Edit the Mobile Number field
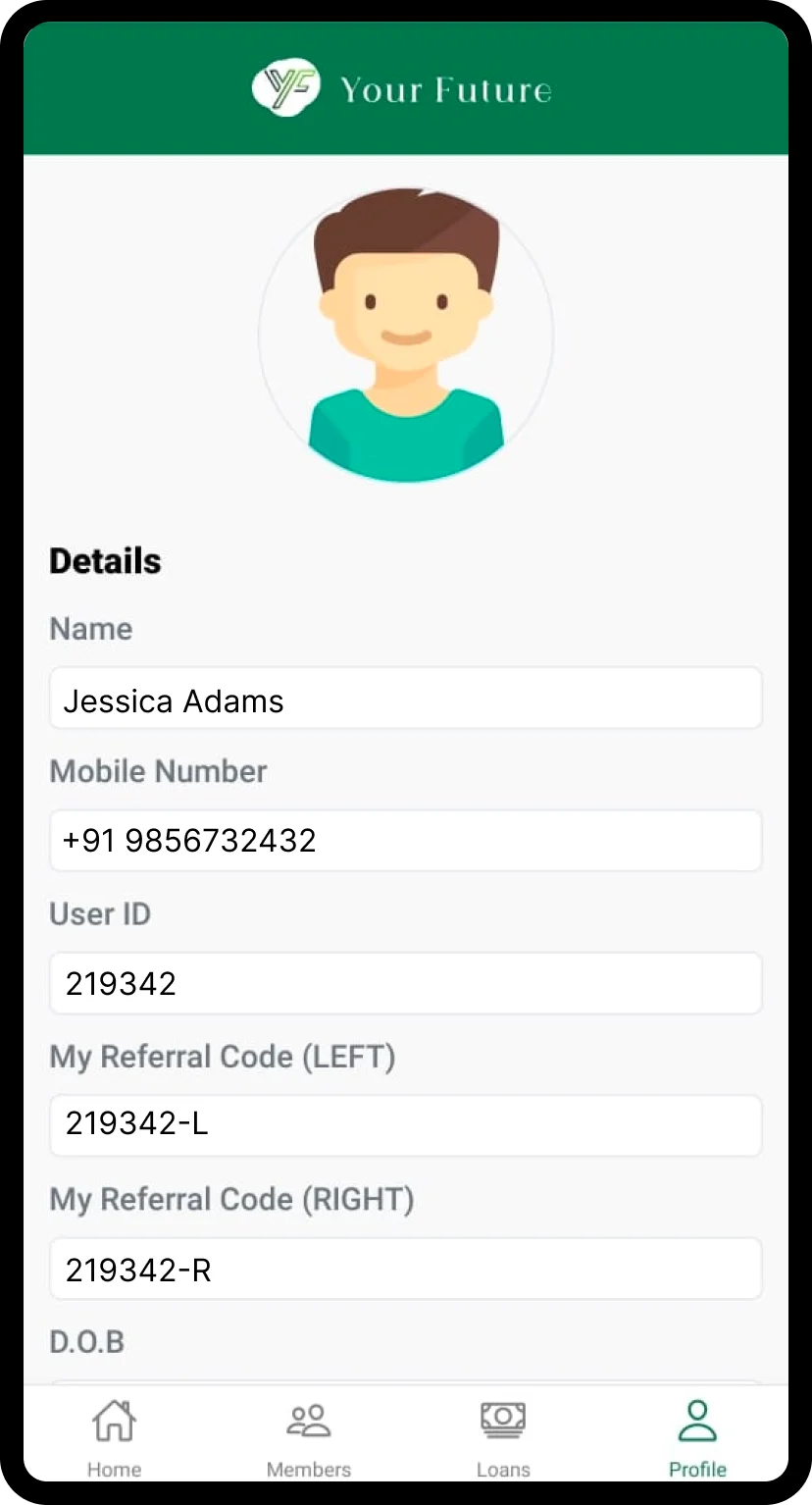The image size is (812, 1505). click(406, 841)
